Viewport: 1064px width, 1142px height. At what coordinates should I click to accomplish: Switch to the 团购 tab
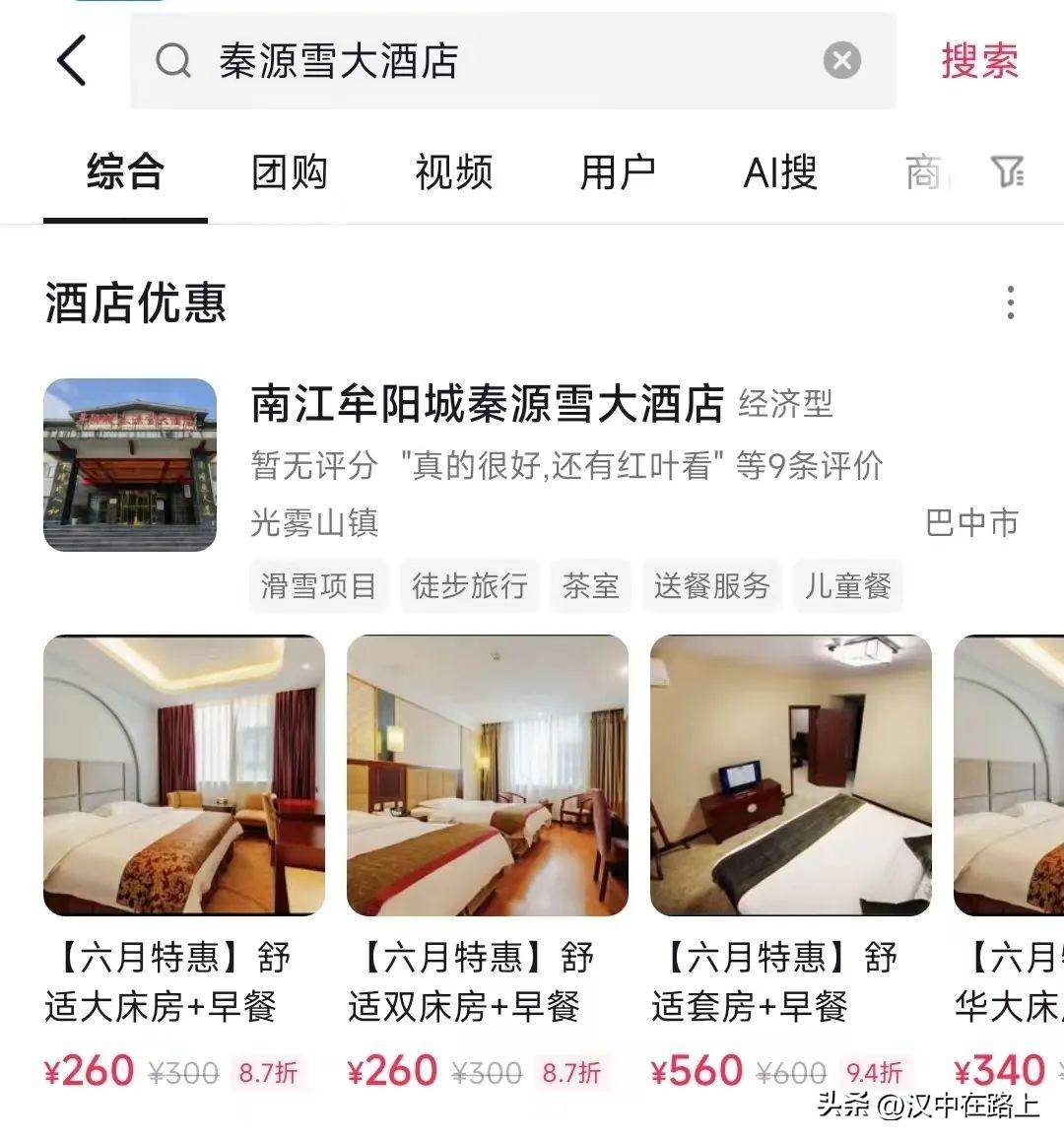point(289,172)
